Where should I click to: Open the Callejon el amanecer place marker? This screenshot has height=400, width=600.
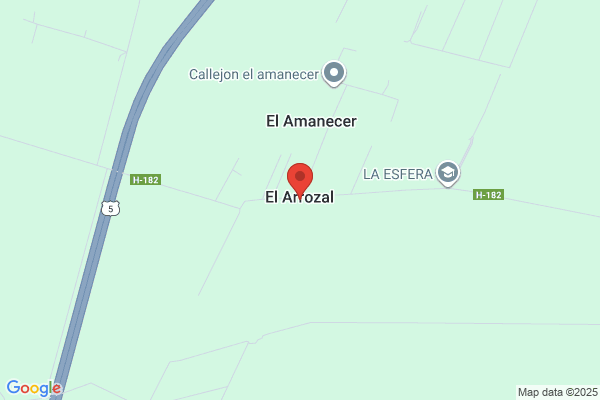[334, 73]
